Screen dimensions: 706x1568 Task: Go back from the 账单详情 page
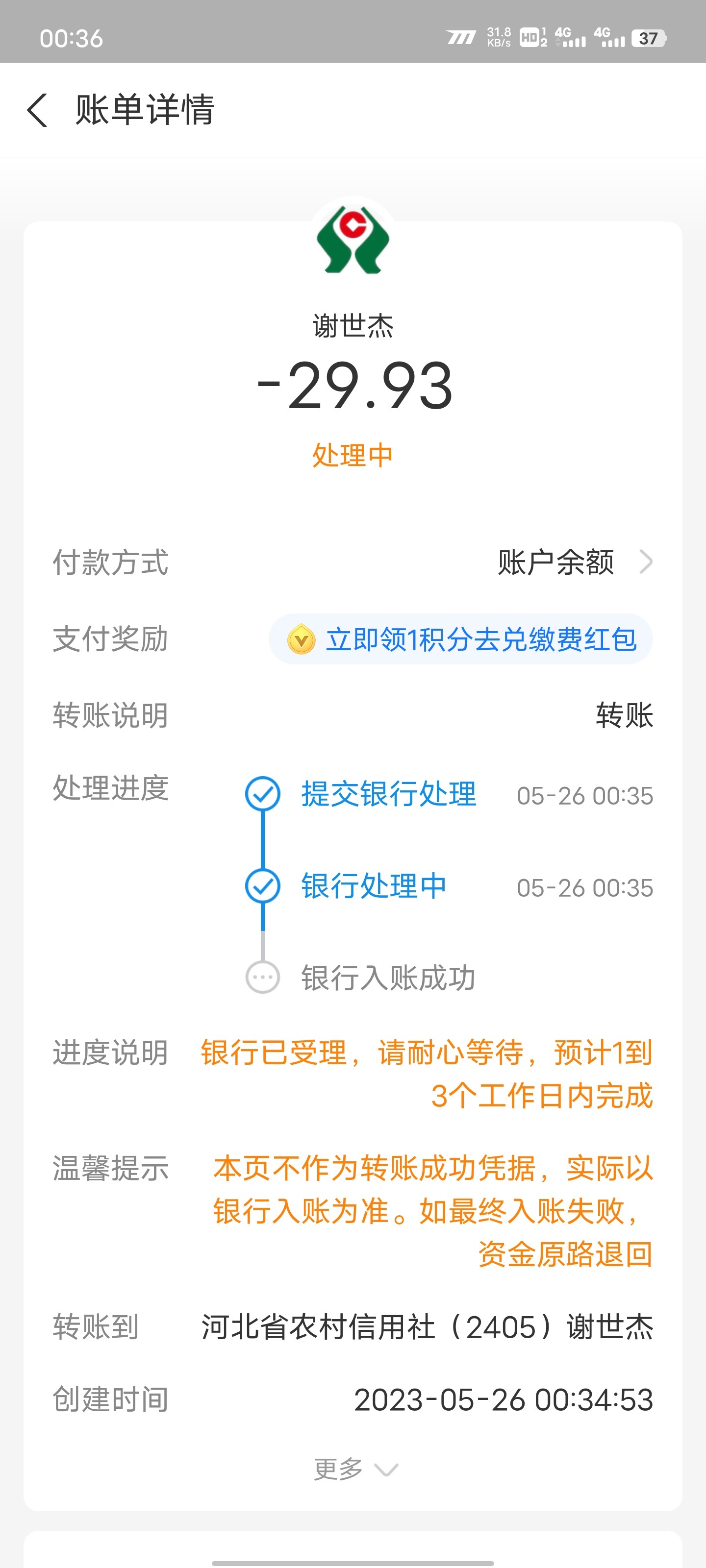[38, 110]
